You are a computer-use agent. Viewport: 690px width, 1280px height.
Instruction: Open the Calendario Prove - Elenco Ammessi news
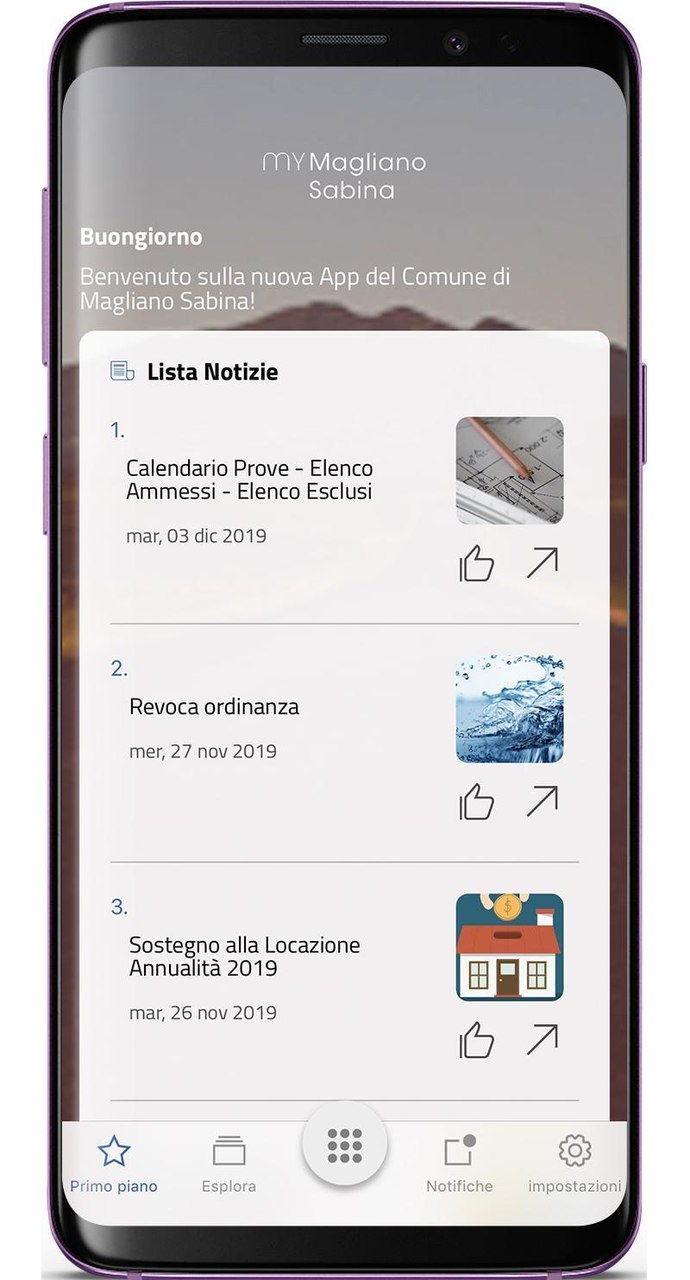[x=249, y=480]
